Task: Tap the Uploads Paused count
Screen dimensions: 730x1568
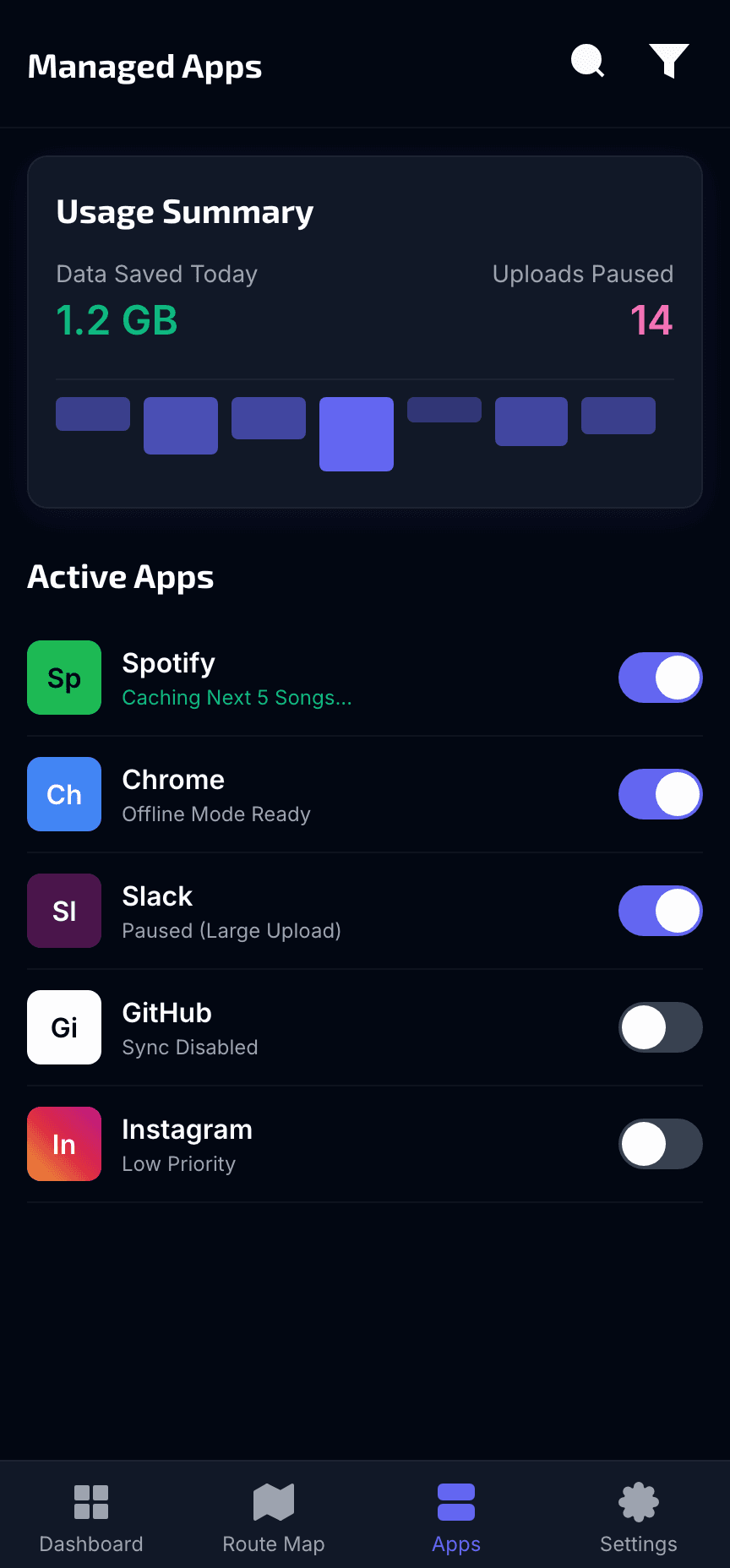Action: click(x=651, y=321)
